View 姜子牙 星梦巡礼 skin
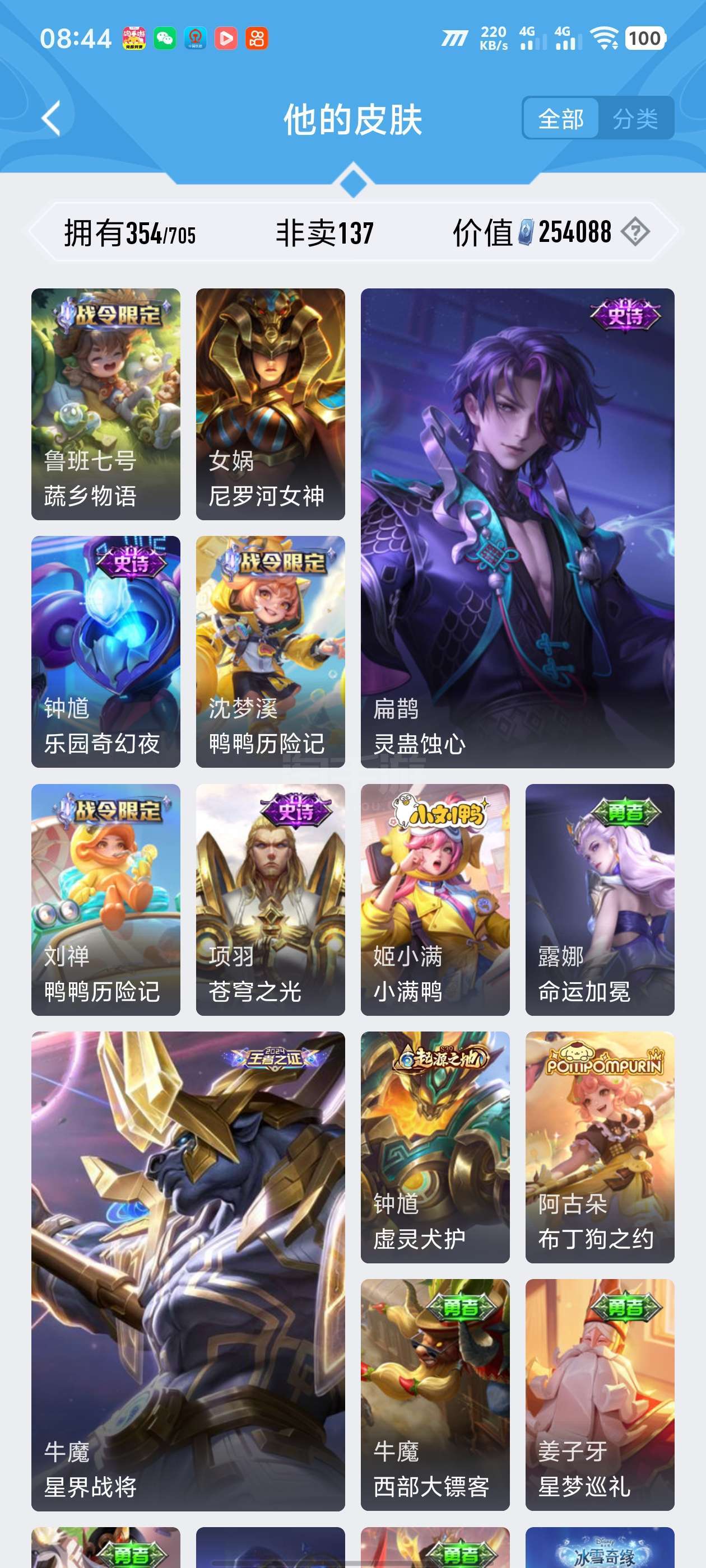Viewport: 706px width, 1568px height. click(600, 1394)
